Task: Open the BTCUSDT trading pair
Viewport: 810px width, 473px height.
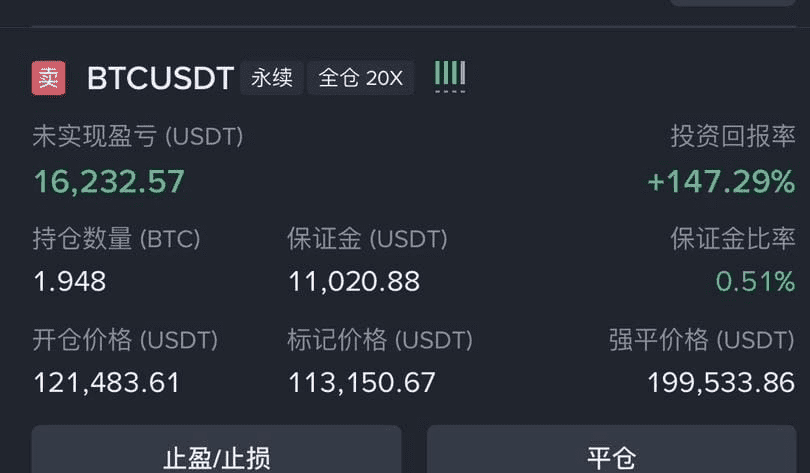Action: (x=160, y=78)
